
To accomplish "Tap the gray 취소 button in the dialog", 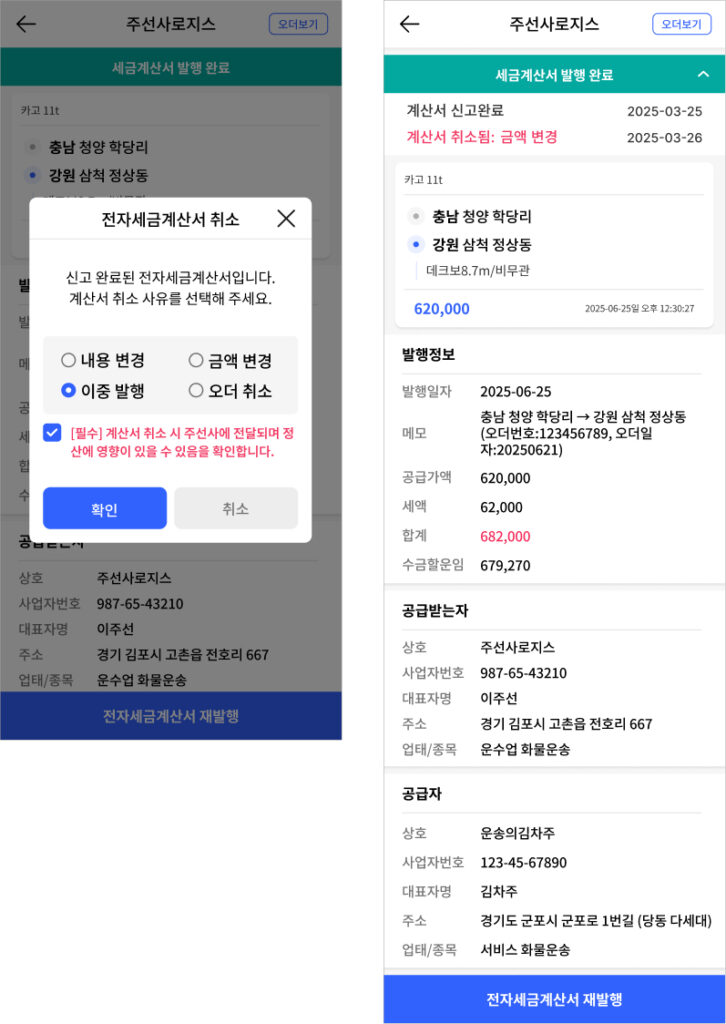I will [236, 508].
